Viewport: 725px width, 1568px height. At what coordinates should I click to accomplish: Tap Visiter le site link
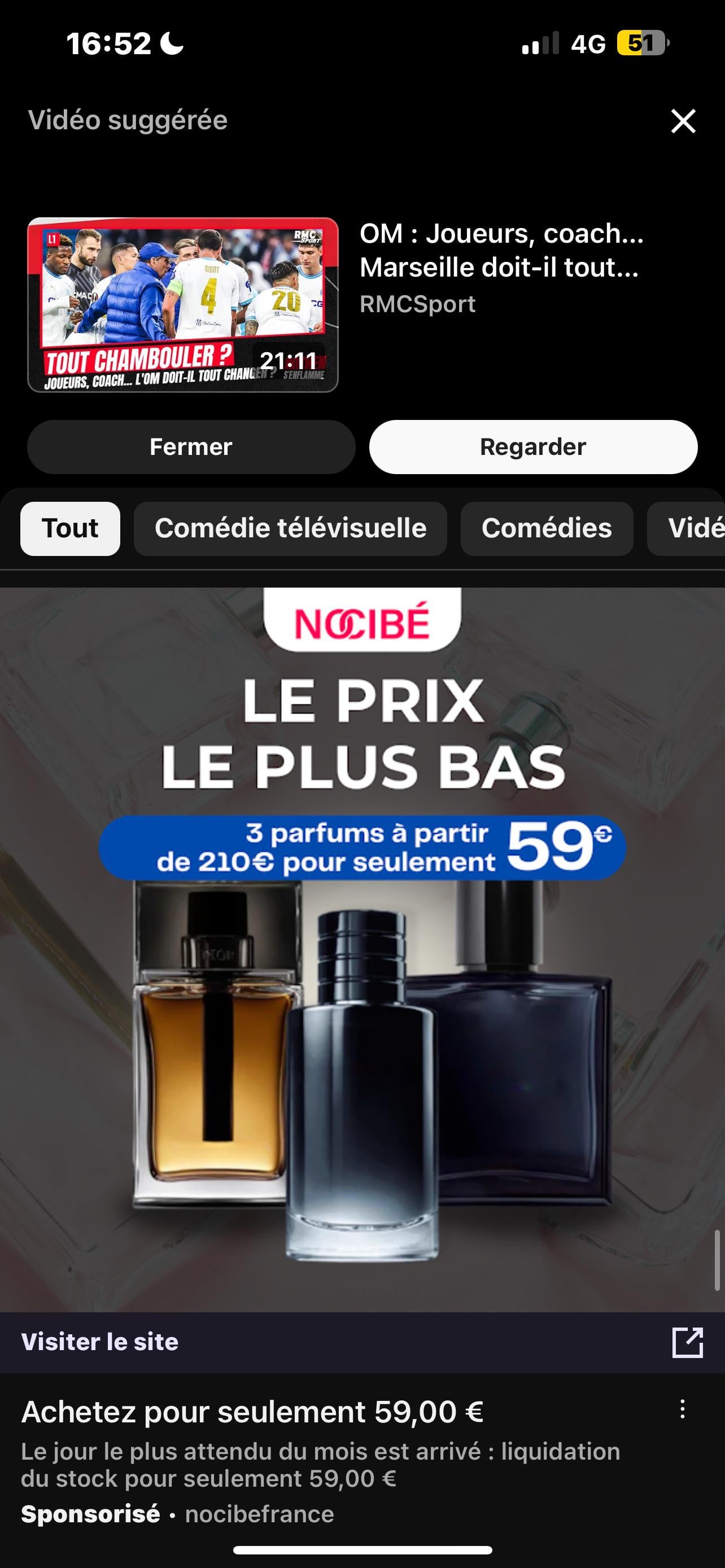point(100,1342)
